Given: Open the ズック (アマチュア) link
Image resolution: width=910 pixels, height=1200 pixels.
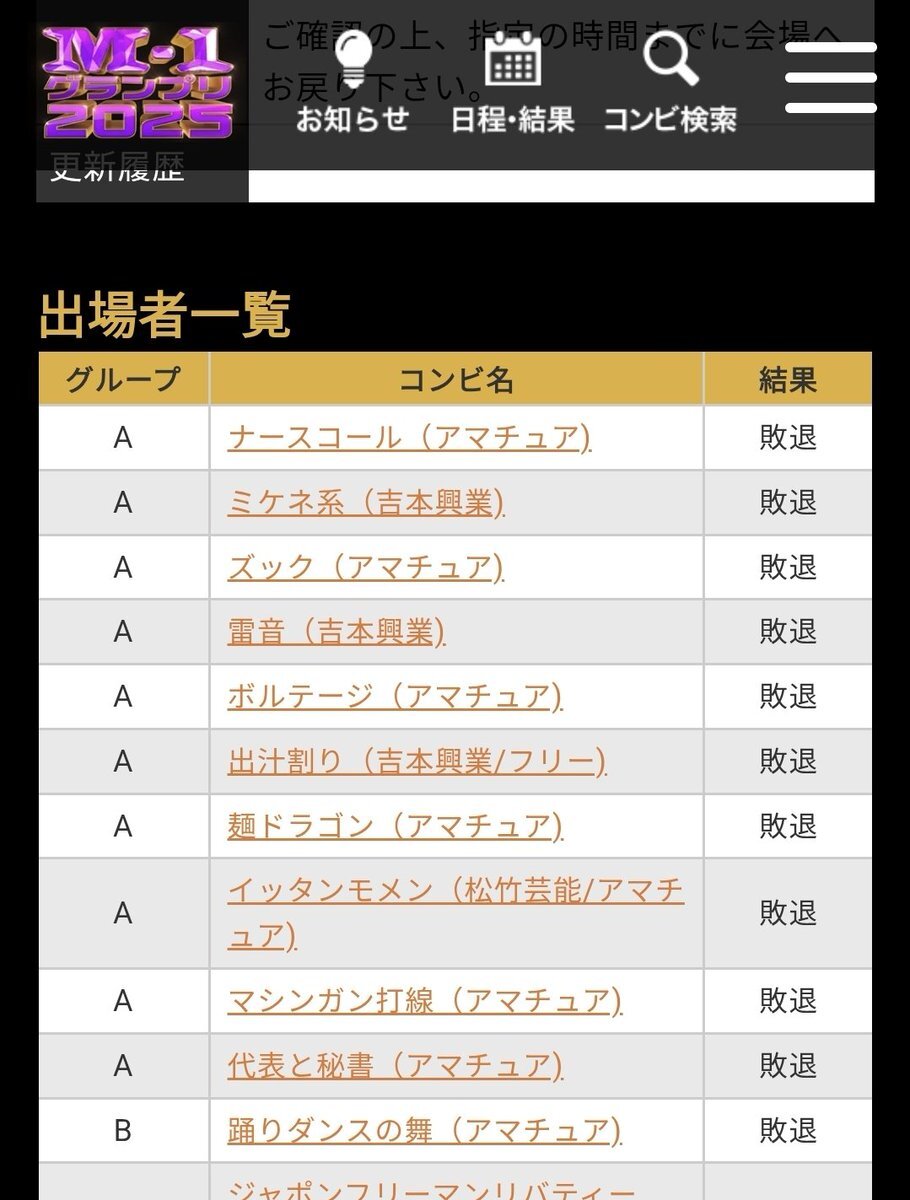Looking at the screenshot, I should click(x=365, y=568).
